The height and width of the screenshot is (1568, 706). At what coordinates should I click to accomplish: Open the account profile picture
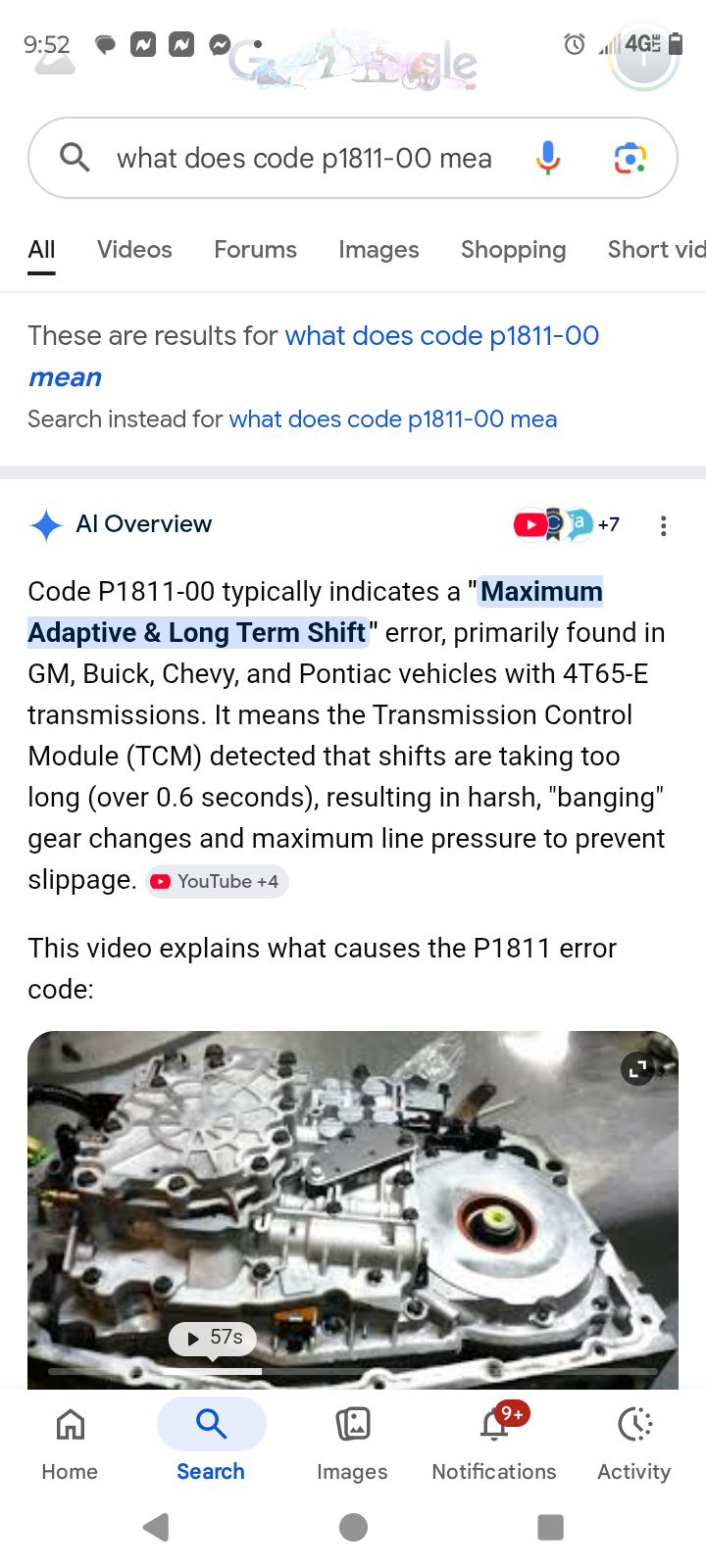click(643, 57)
